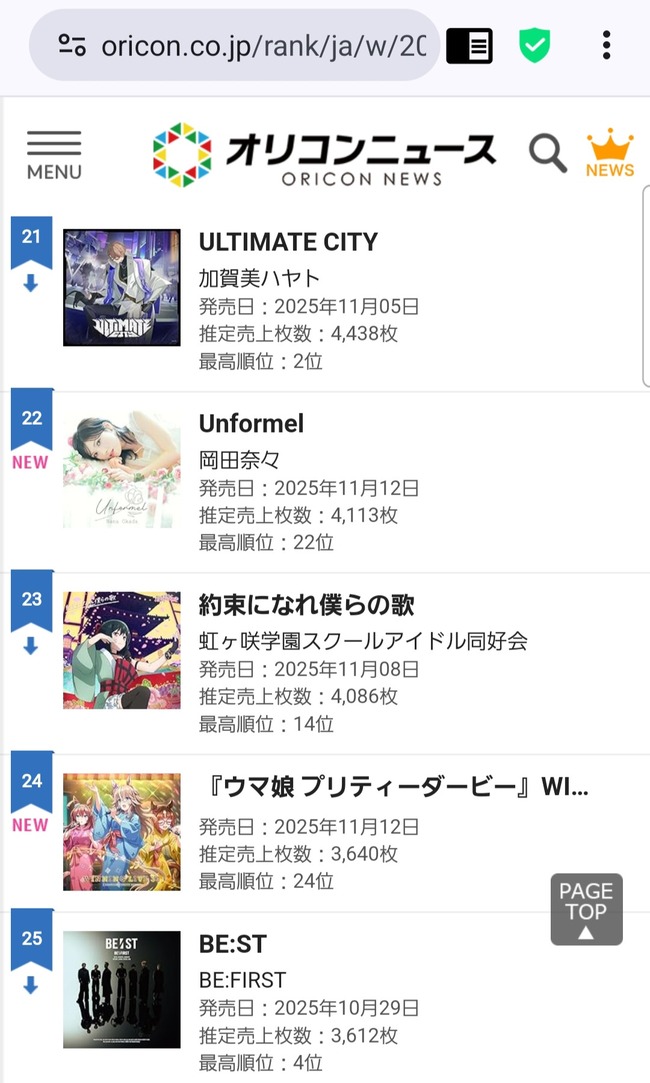Open the 約束になれ僕らの歌 entry

click(x=325, y=663)
